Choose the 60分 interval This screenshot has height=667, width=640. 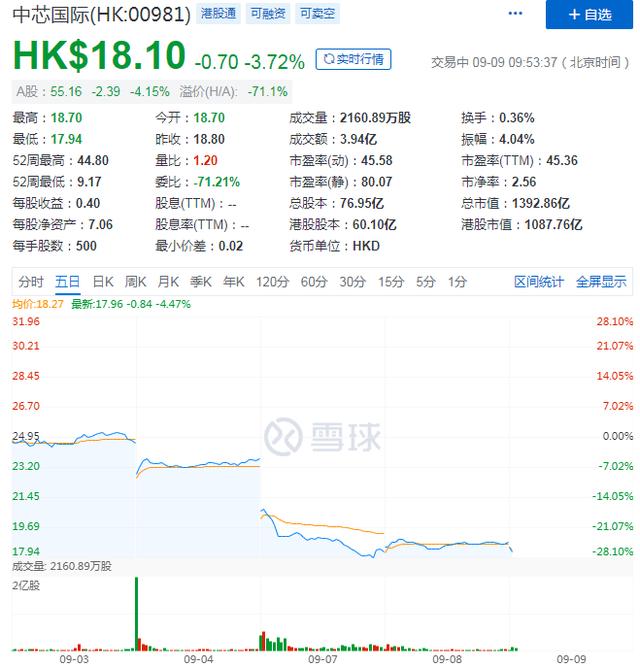(313, 282)
